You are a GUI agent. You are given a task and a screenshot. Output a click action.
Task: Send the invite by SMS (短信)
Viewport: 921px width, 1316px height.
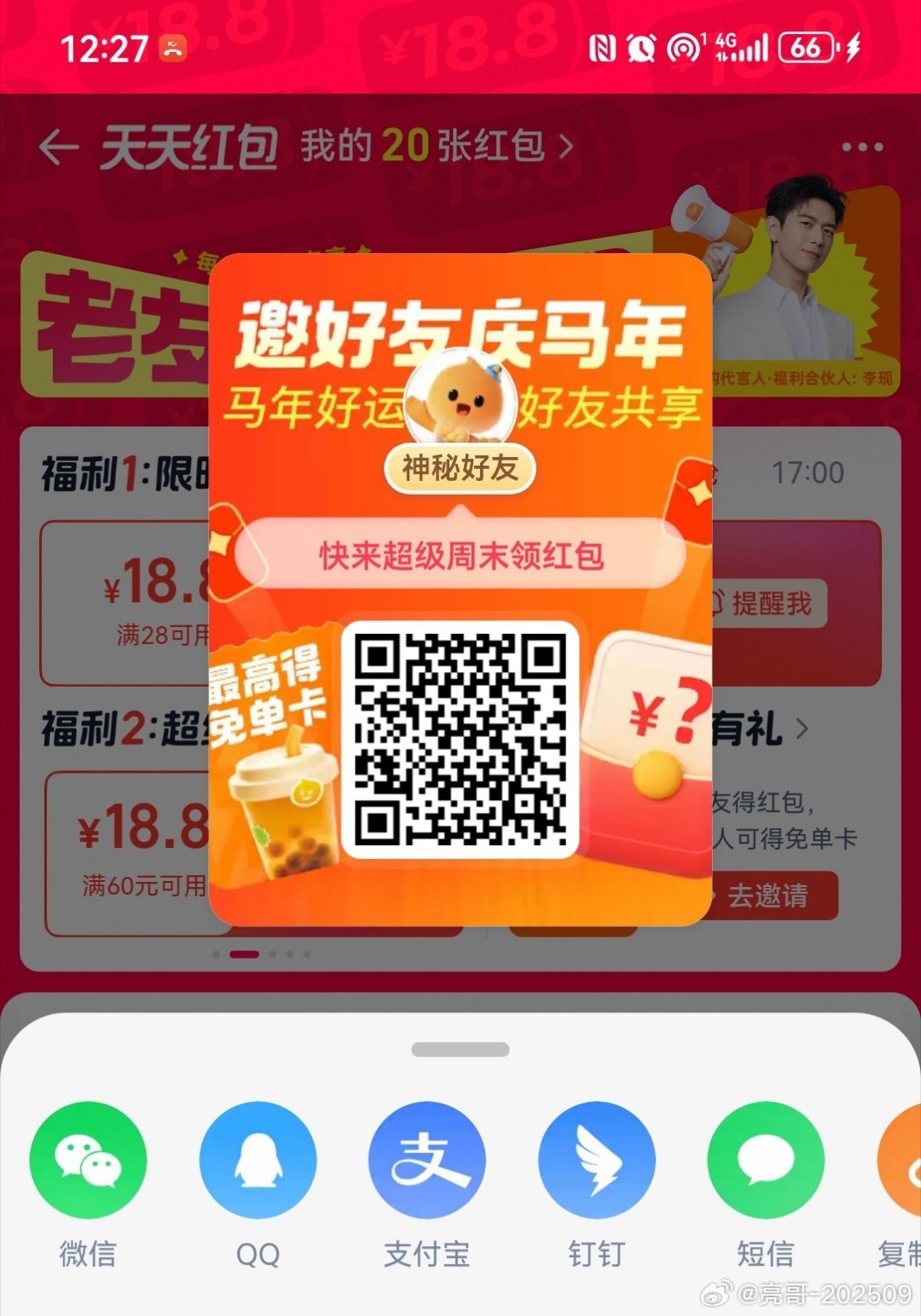(x=765, y=1160)
